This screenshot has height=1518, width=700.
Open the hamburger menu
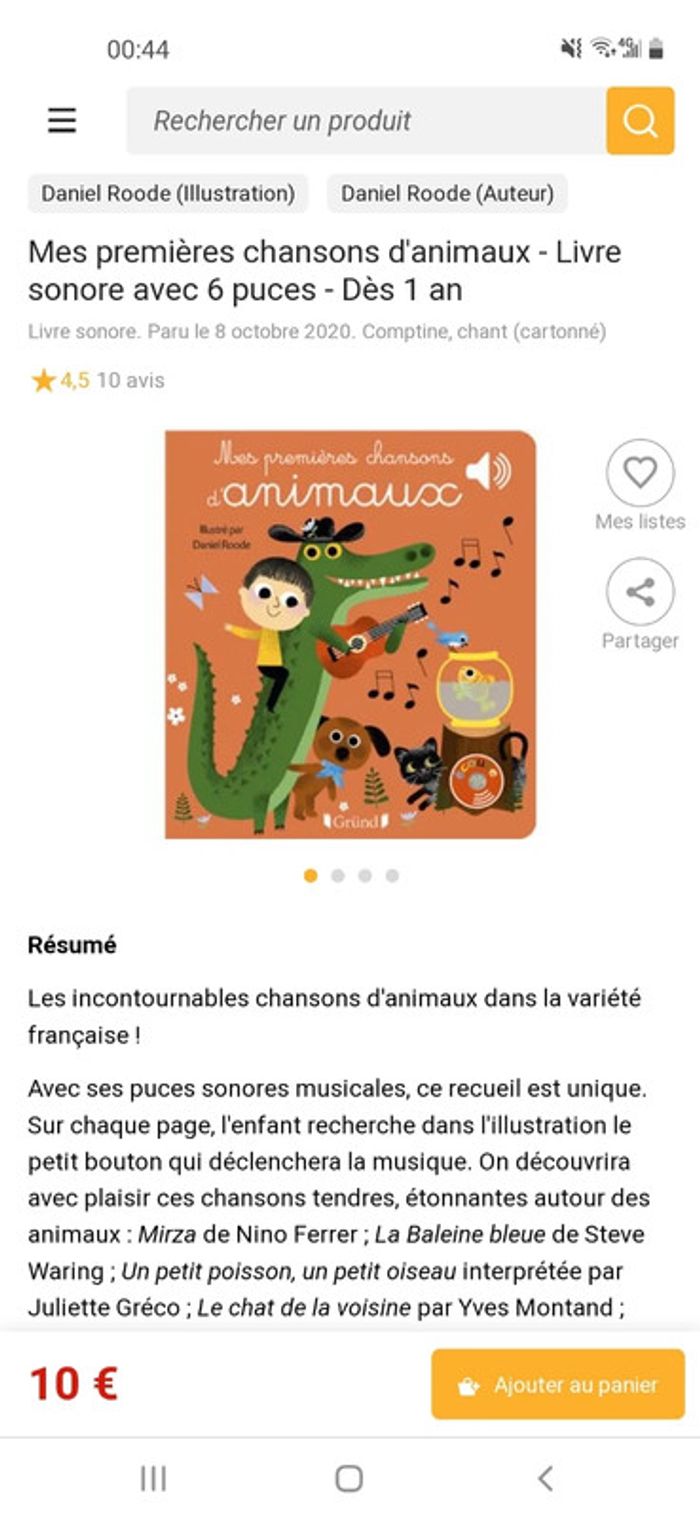62,121
